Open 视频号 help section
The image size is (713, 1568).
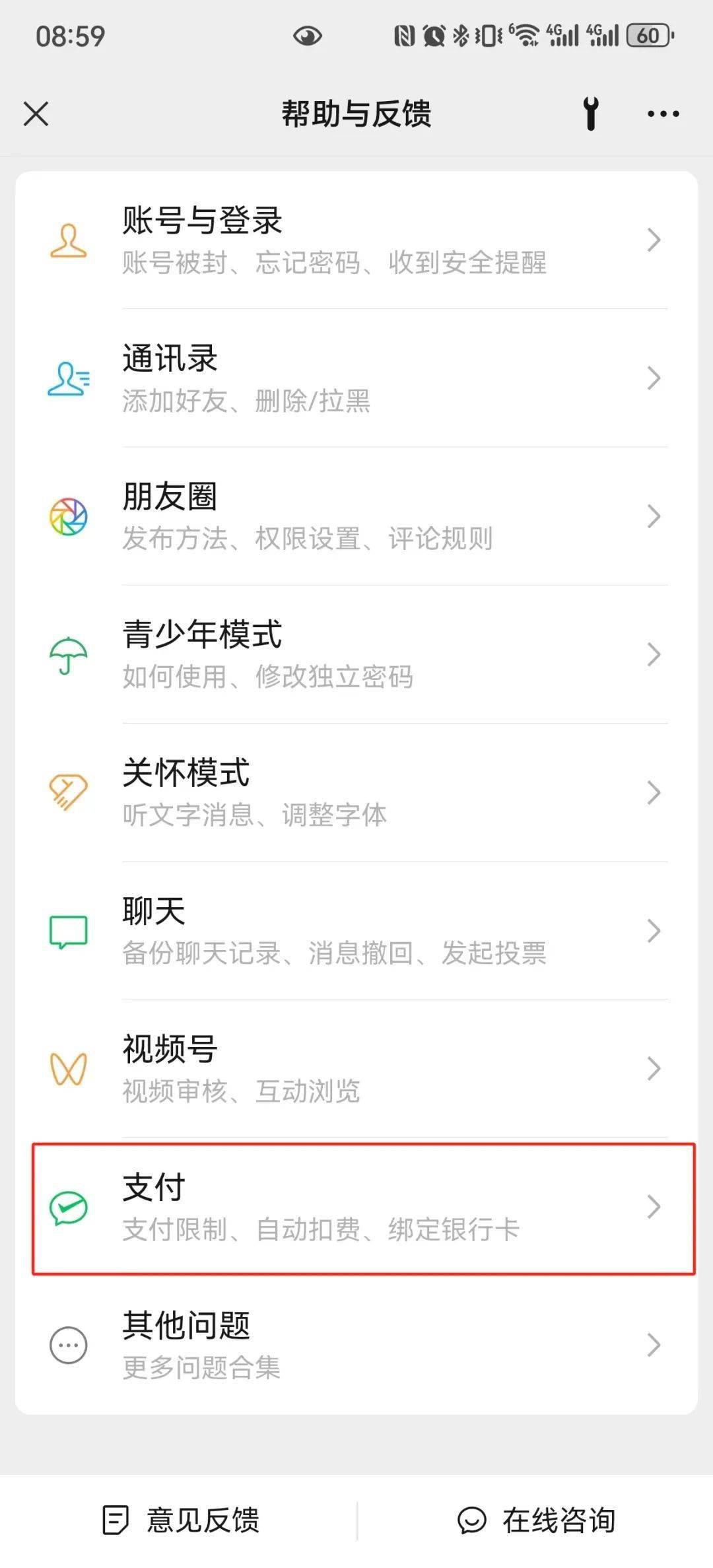(x=356, y=1068)
